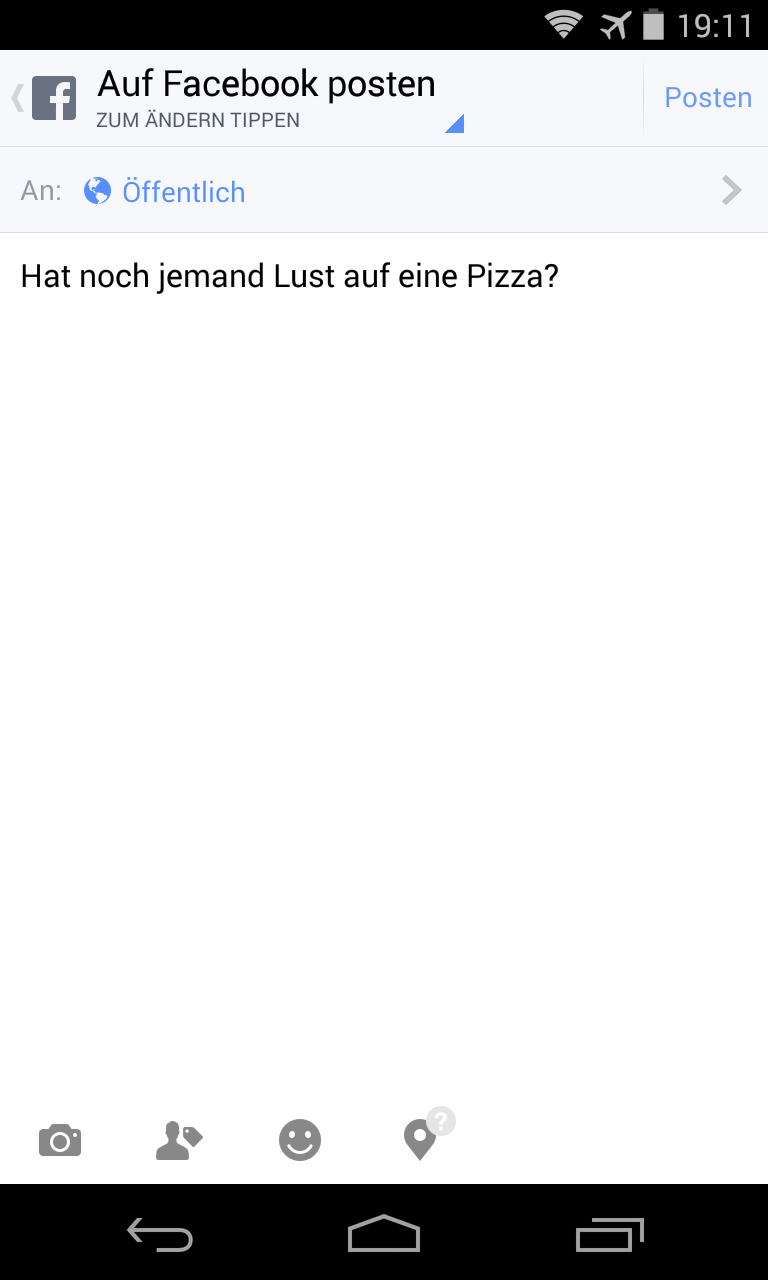Add a location to the post

pos(420,1140)
